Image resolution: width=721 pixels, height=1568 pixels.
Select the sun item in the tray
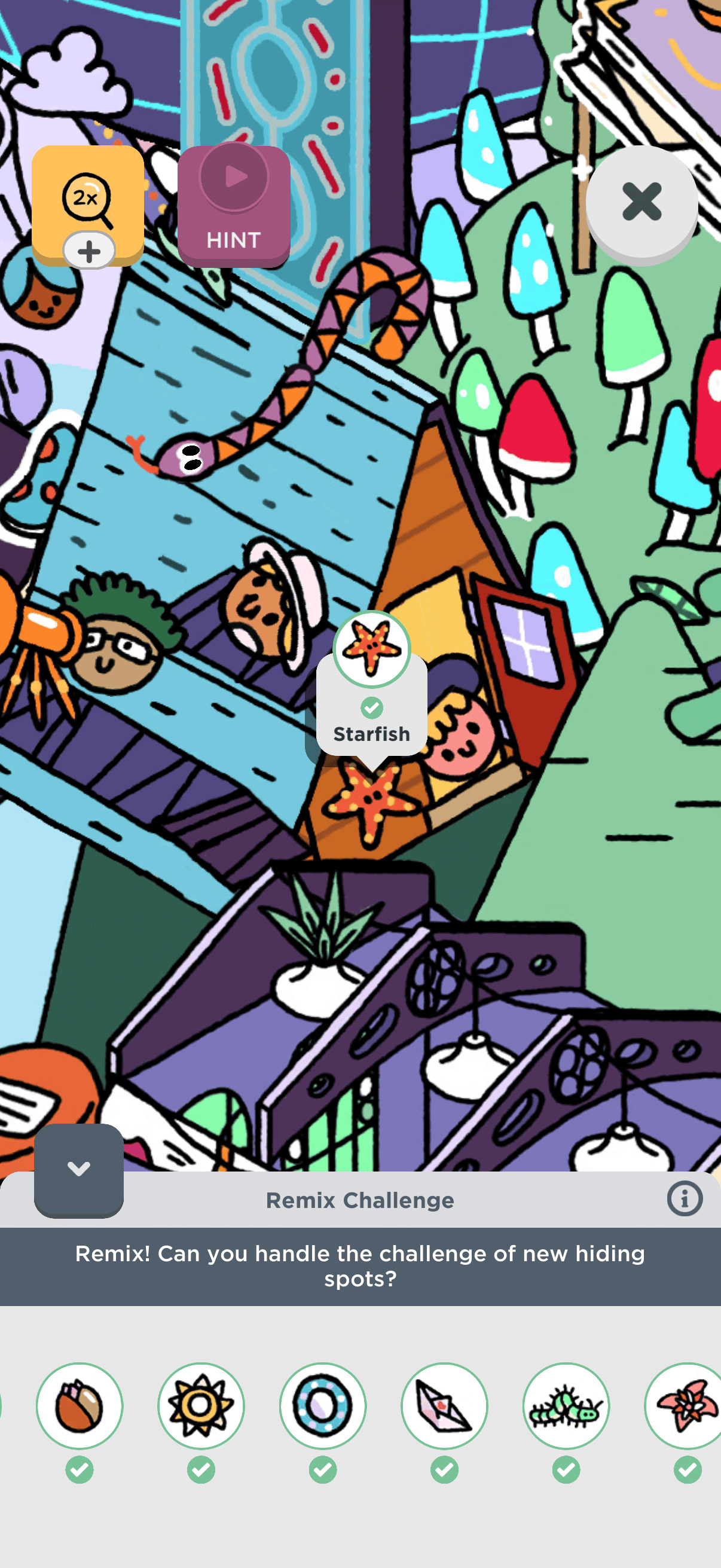point(201,1405)
